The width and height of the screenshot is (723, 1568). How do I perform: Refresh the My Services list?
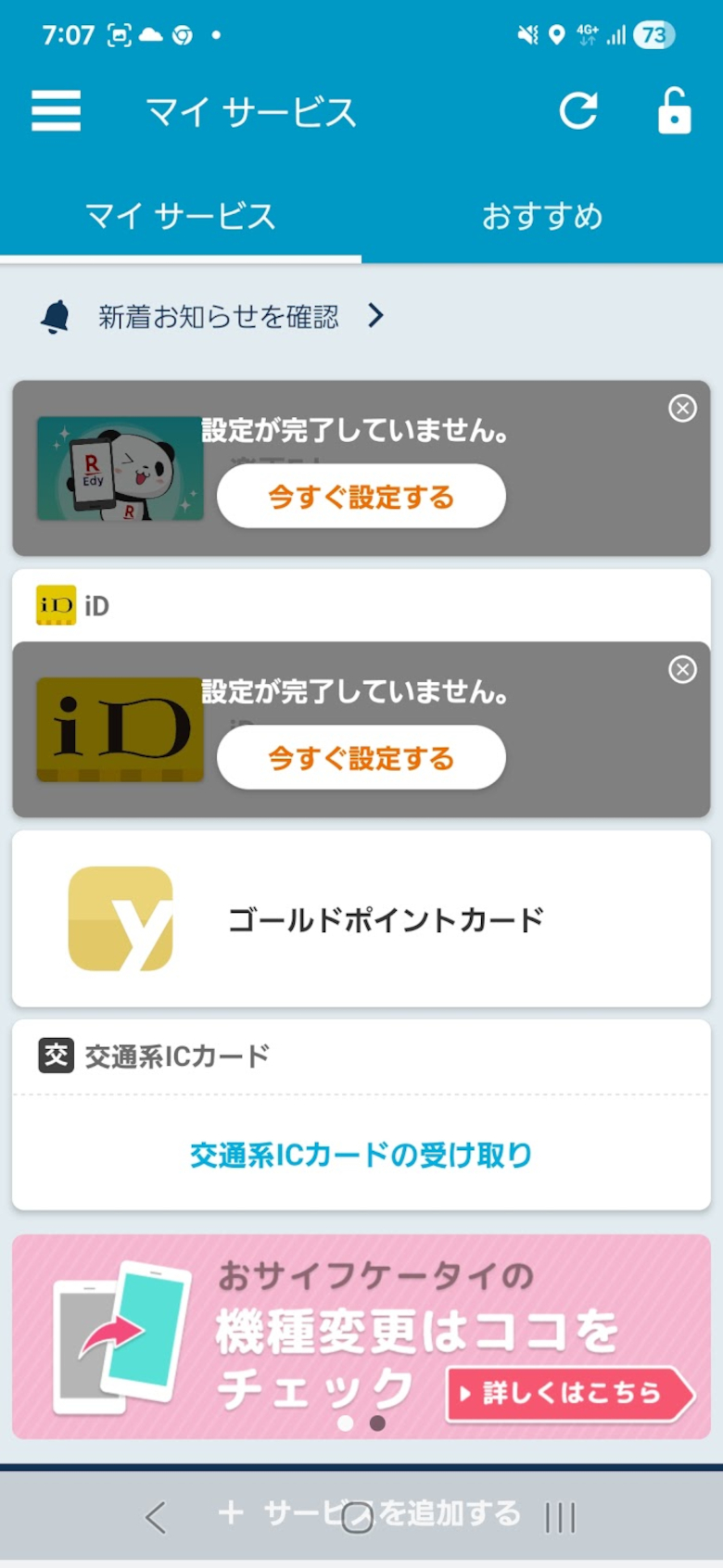click(x=578, y=110)
